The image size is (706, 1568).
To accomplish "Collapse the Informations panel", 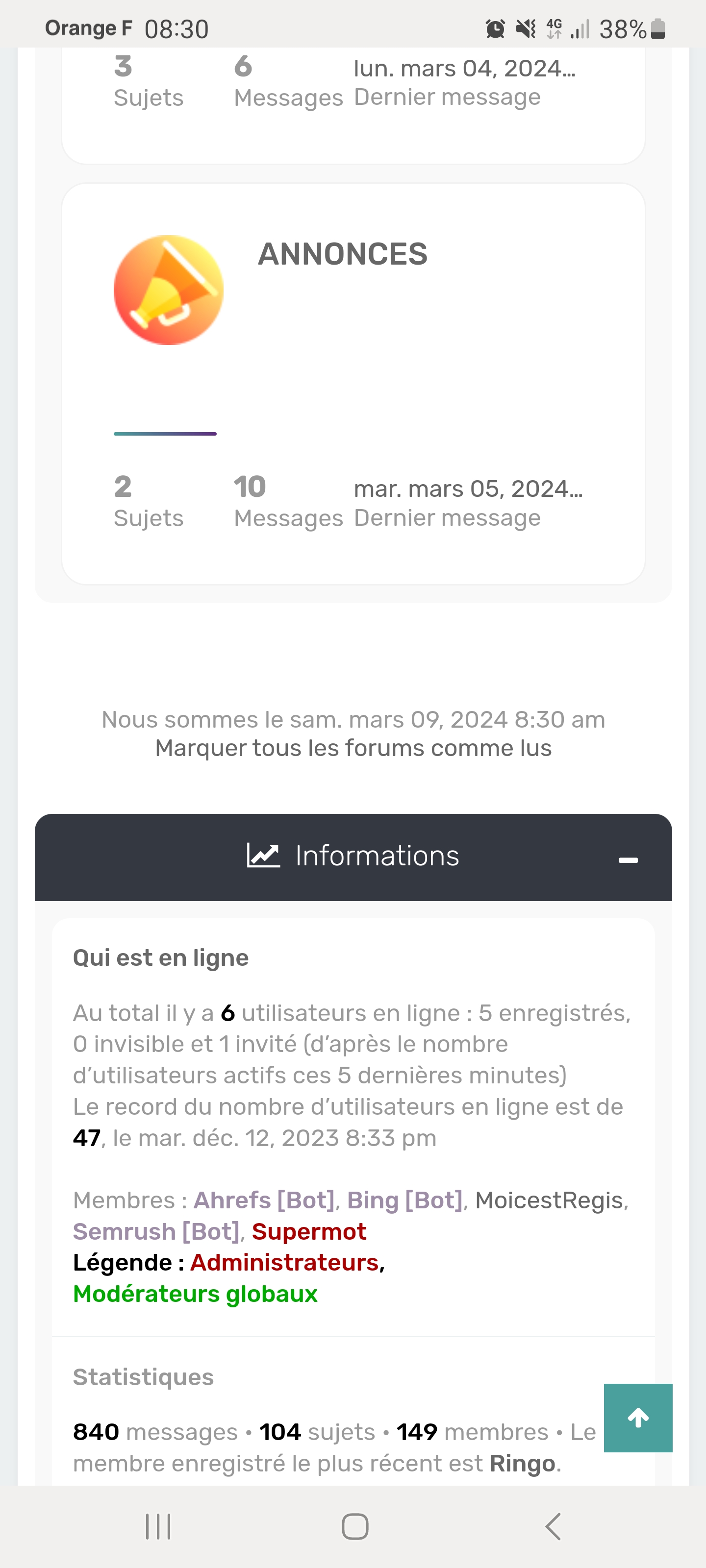I will point(628,859).
